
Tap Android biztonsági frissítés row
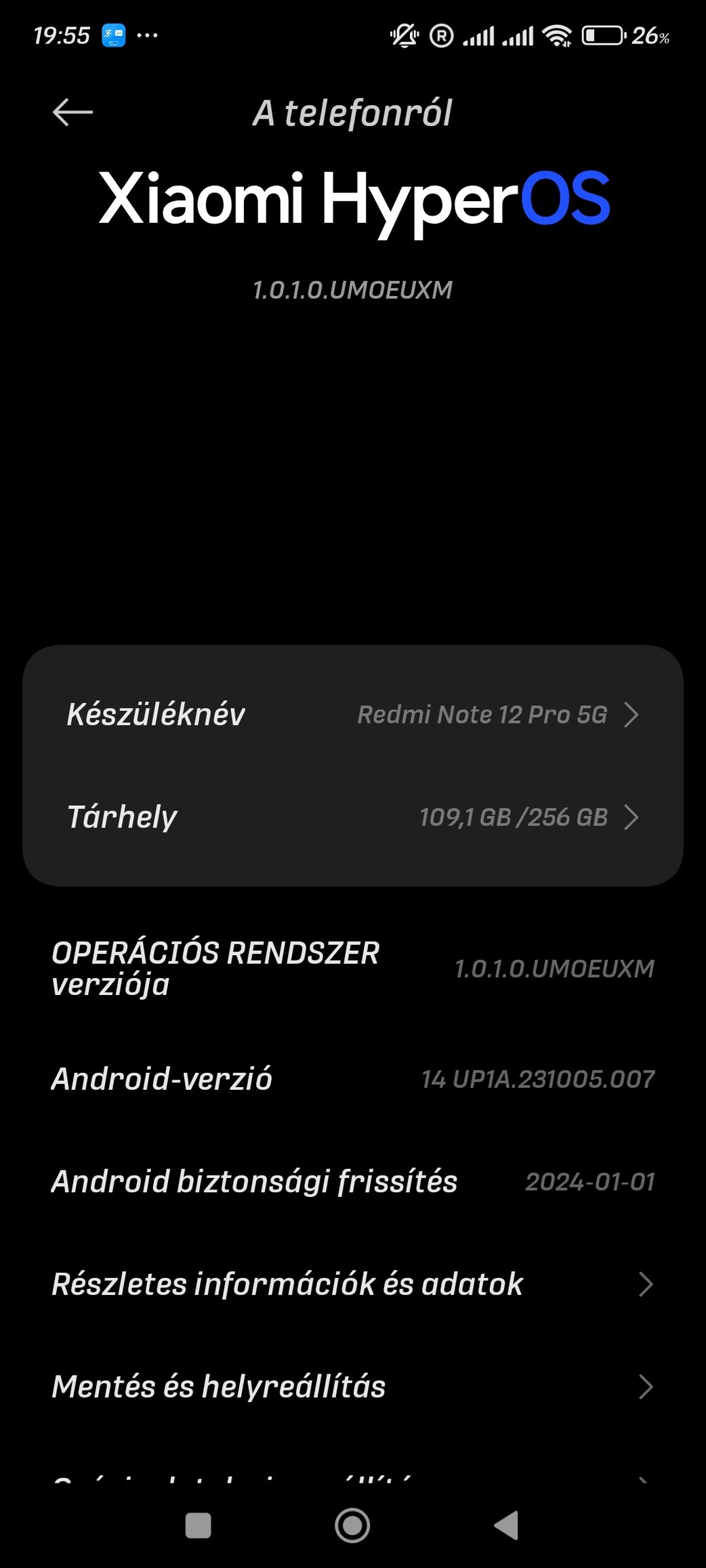pyautogui.click(x=352, y=1182)
